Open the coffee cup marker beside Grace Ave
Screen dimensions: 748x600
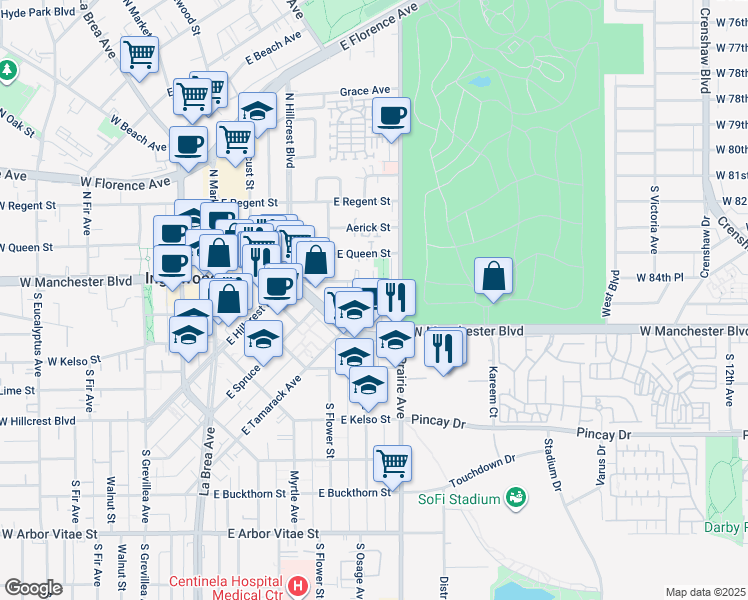[391, 114]
